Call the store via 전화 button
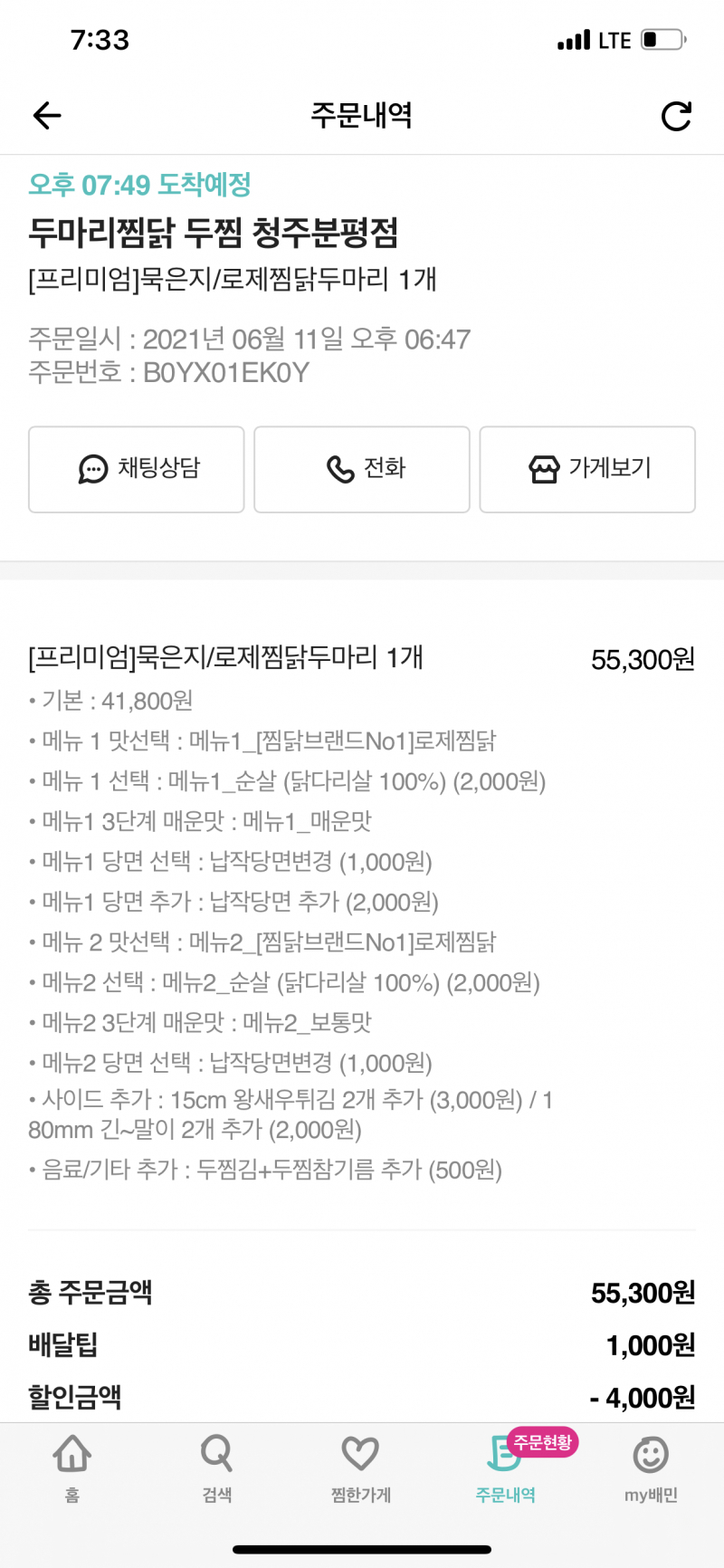This screenshot has height=1568, width=724. [362, 469]
